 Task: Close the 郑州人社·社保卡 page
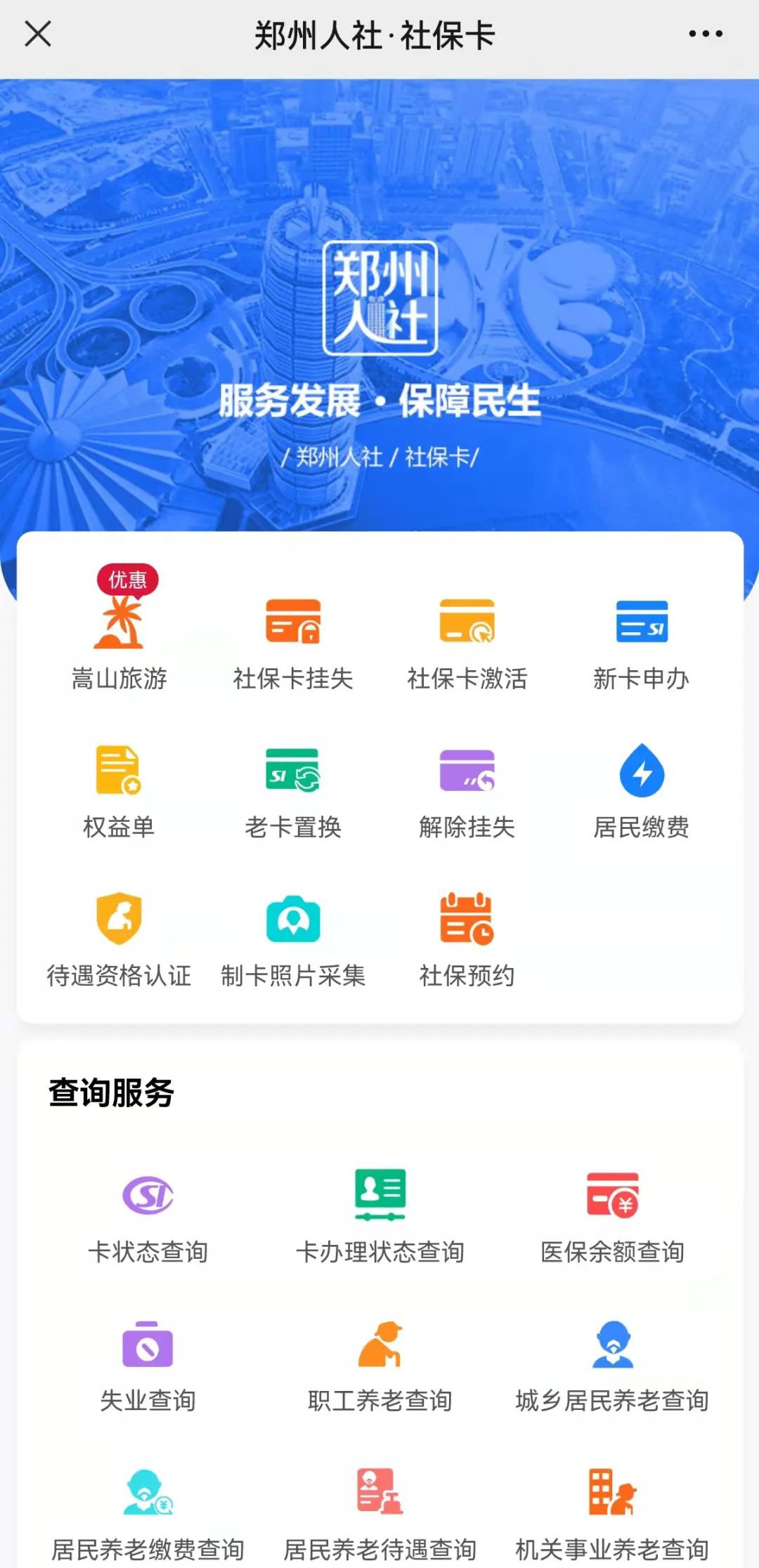38,34
